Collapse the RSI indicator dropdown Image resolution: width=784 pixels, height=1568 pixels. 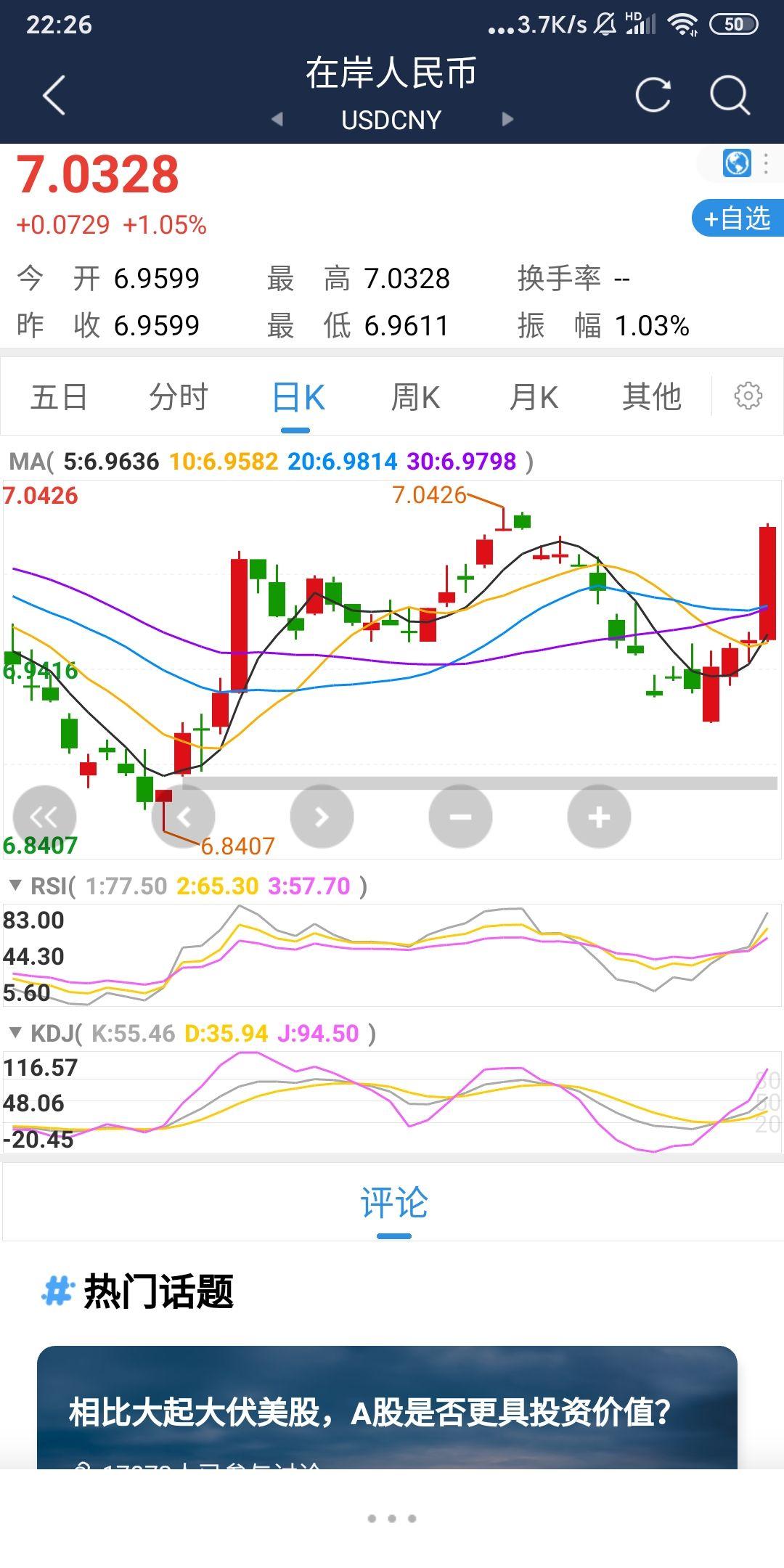pyautogui.click(x=15, y=885)
